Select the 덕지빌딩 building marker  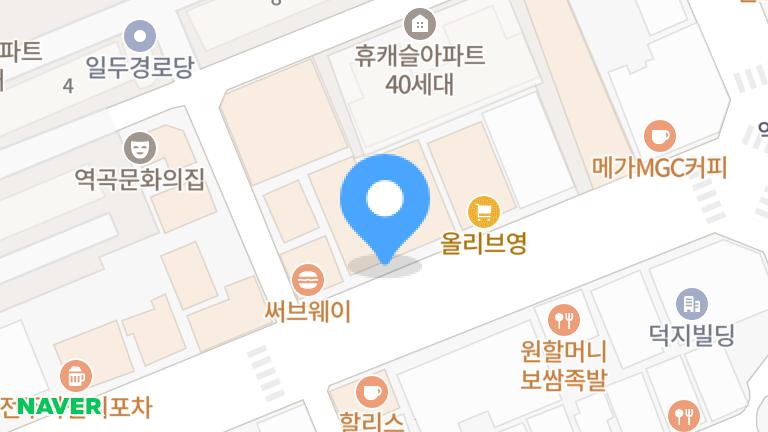coord(691,303)
